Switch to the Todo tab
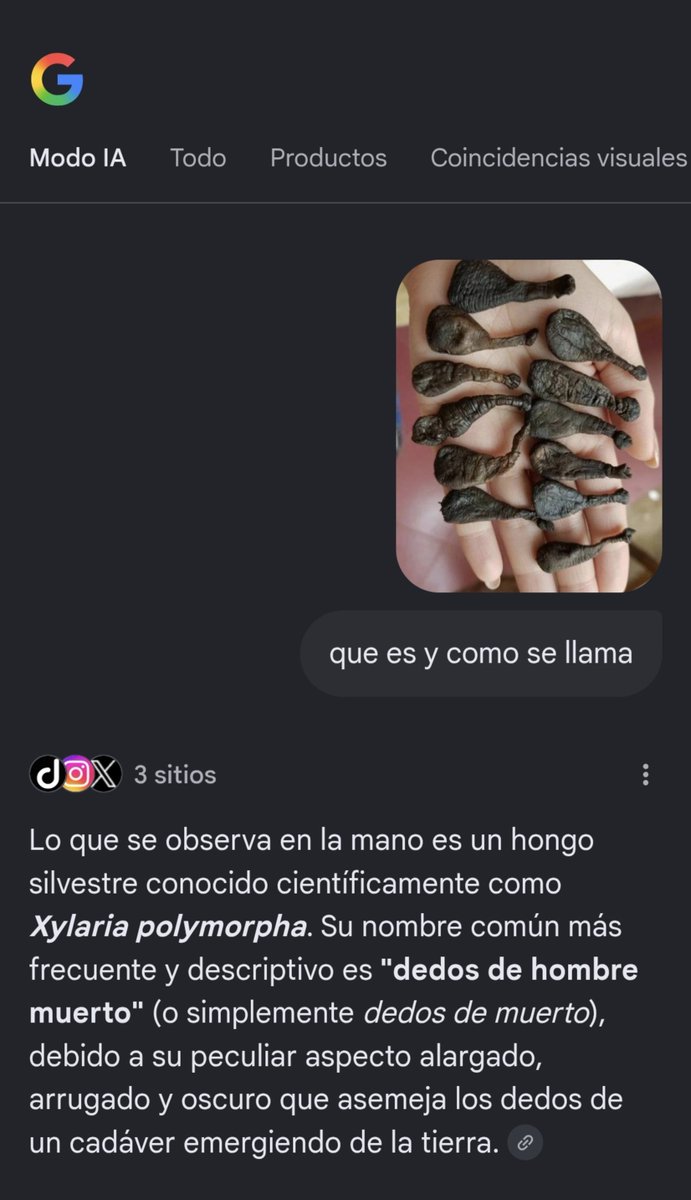The image size is (691, 1200). pos(198,158)
